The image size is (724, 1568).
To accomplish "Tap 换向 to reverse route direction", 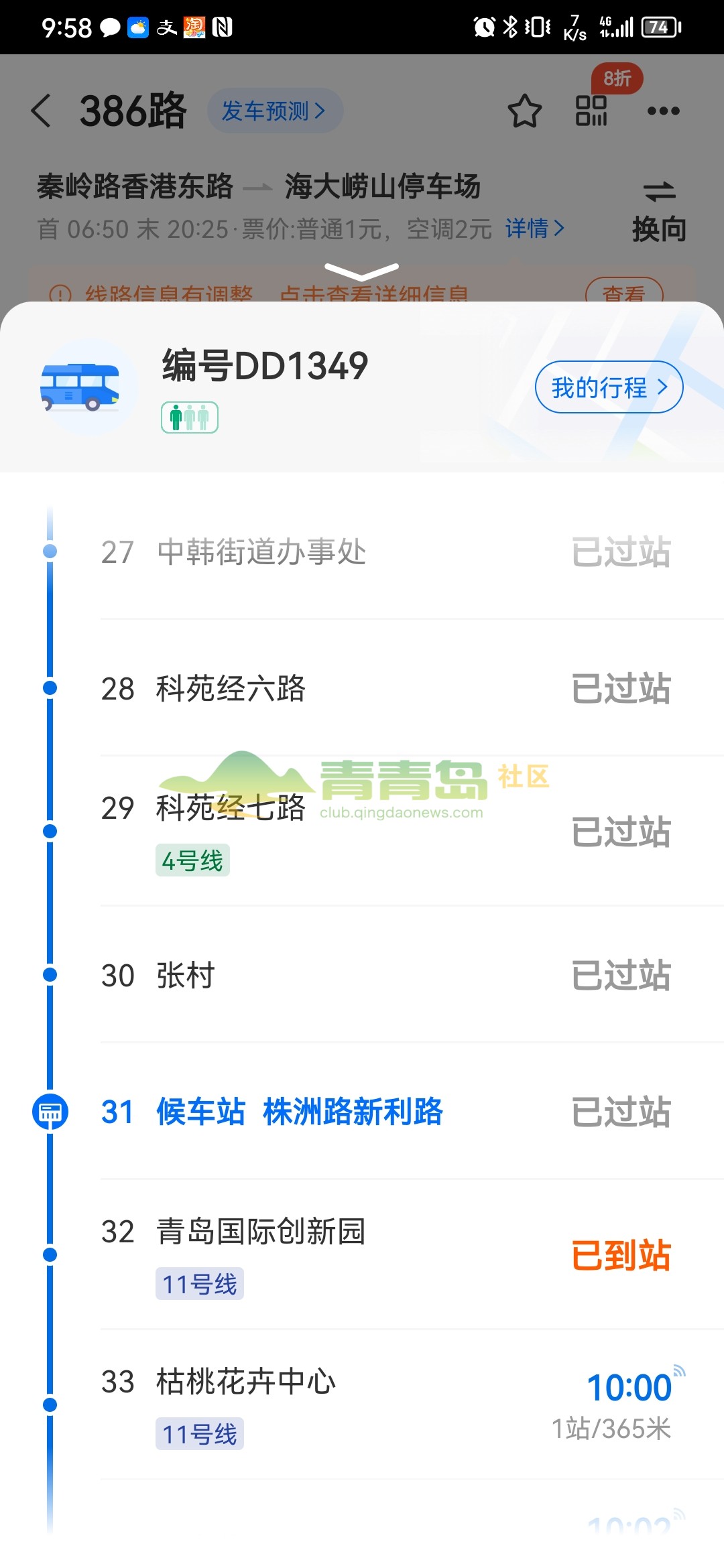I will coord(659,211).
